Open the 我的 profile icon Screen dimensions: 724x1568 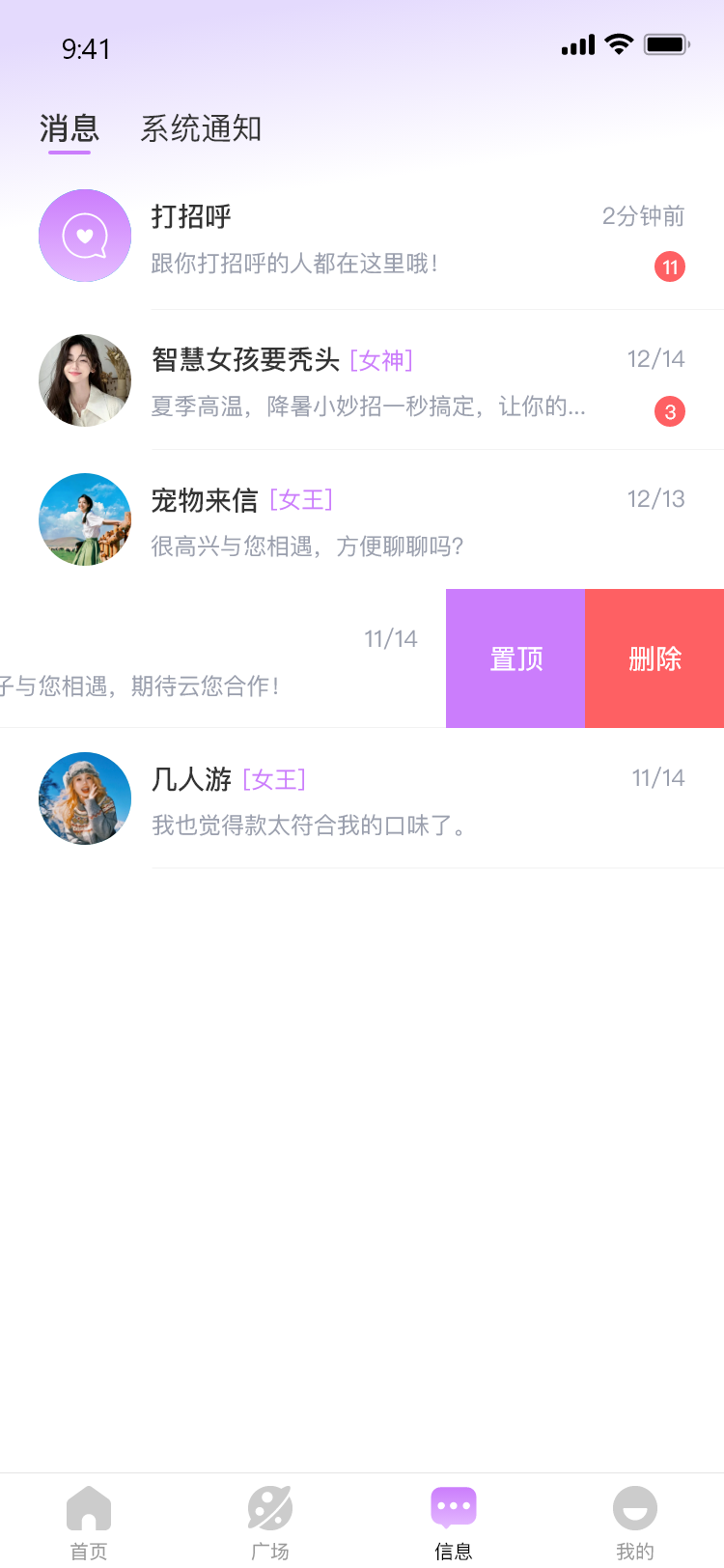634,1506
